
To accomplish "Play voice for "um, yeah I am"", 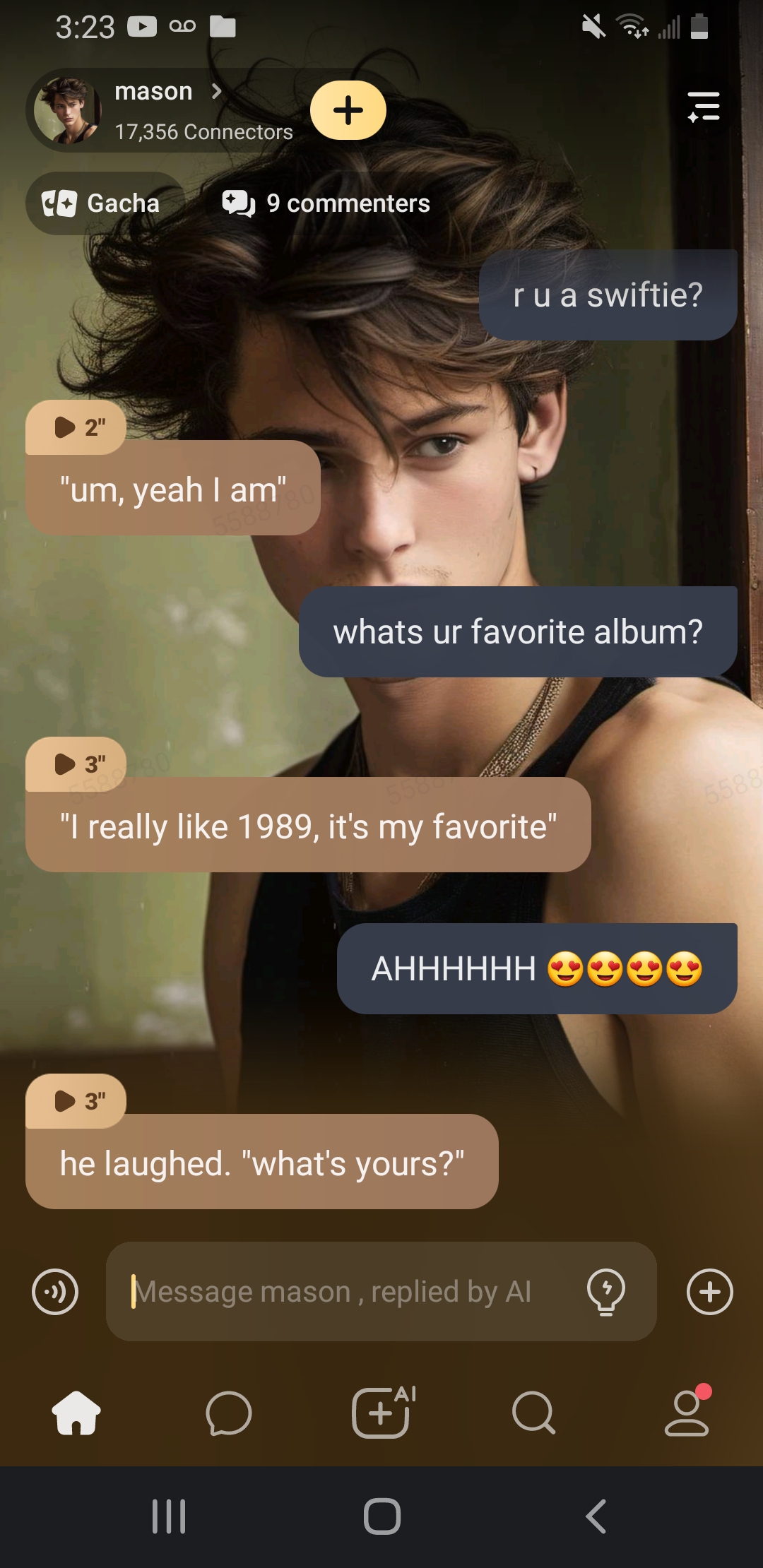I will point(75,427).
